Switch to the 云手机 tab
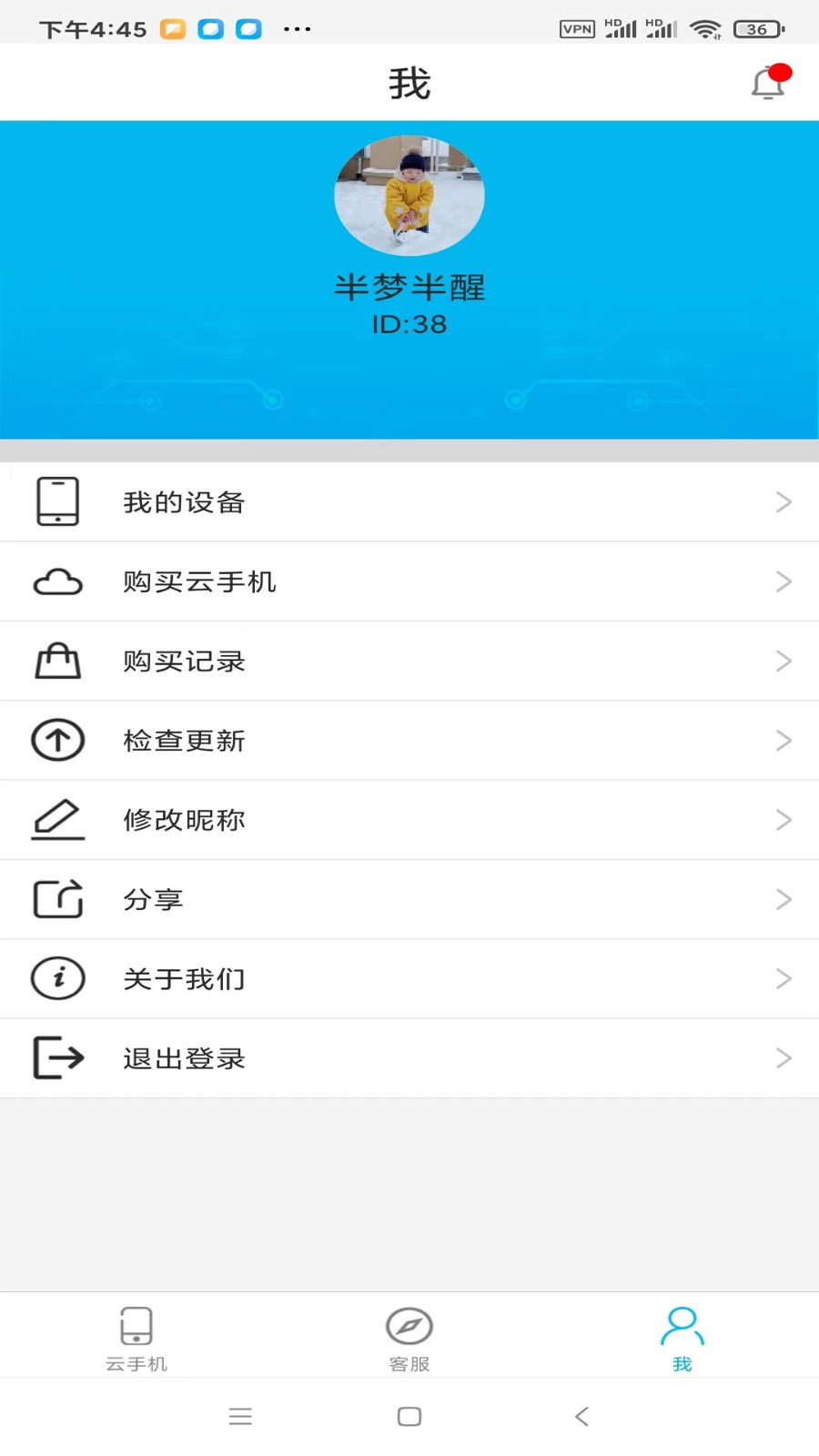The image size is (819, 1456). (x=136, y=1338)
